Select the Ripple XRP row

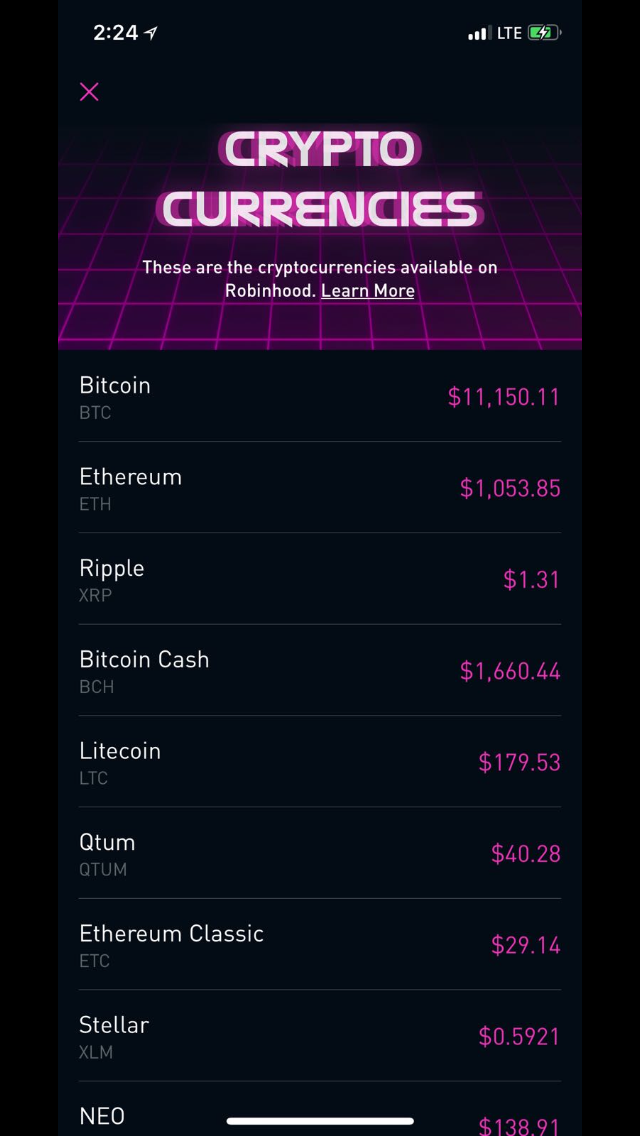[x=320, y=579]
